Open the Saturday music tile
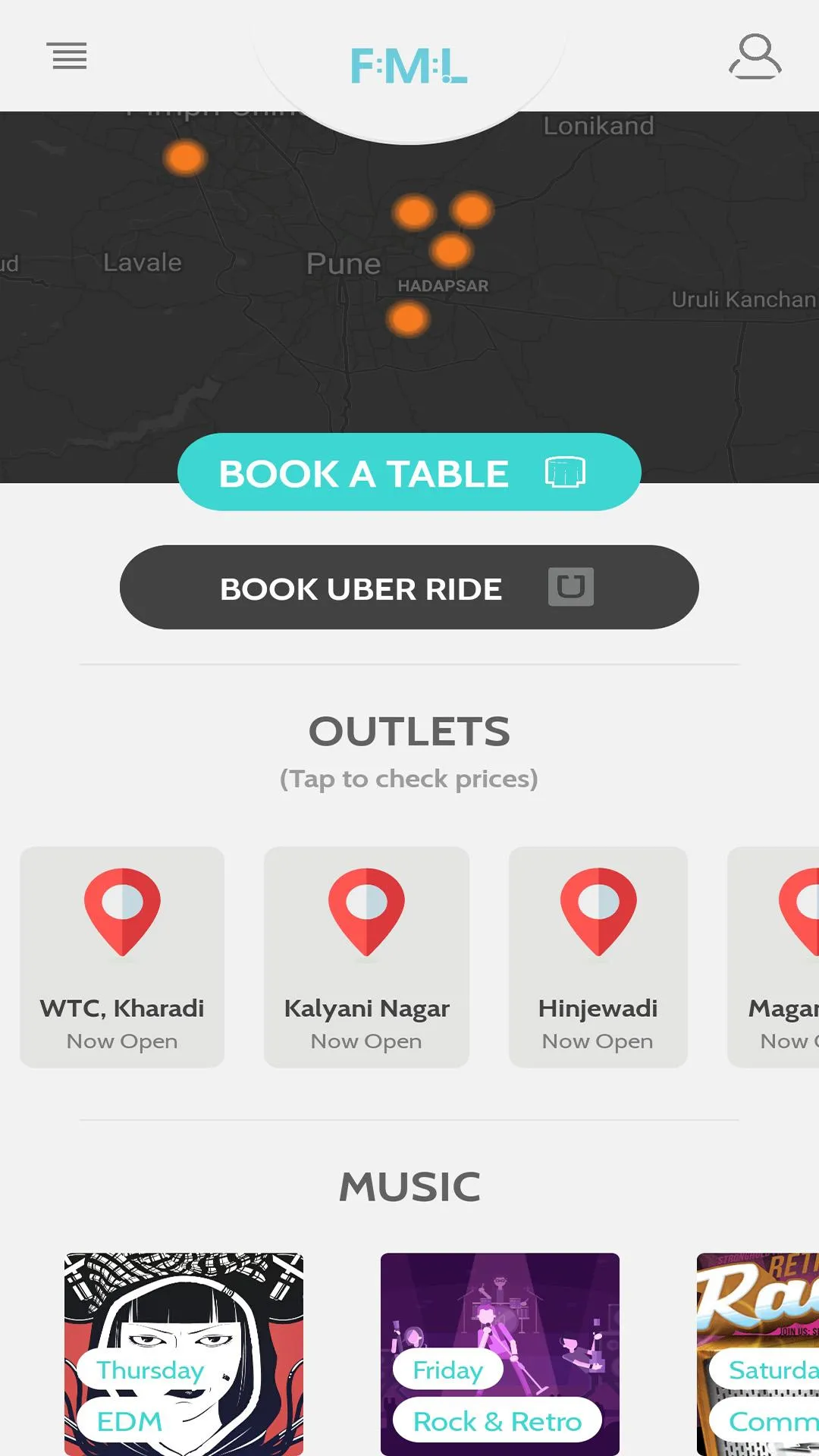The image size is (819, 1456). pos(758,1354)
